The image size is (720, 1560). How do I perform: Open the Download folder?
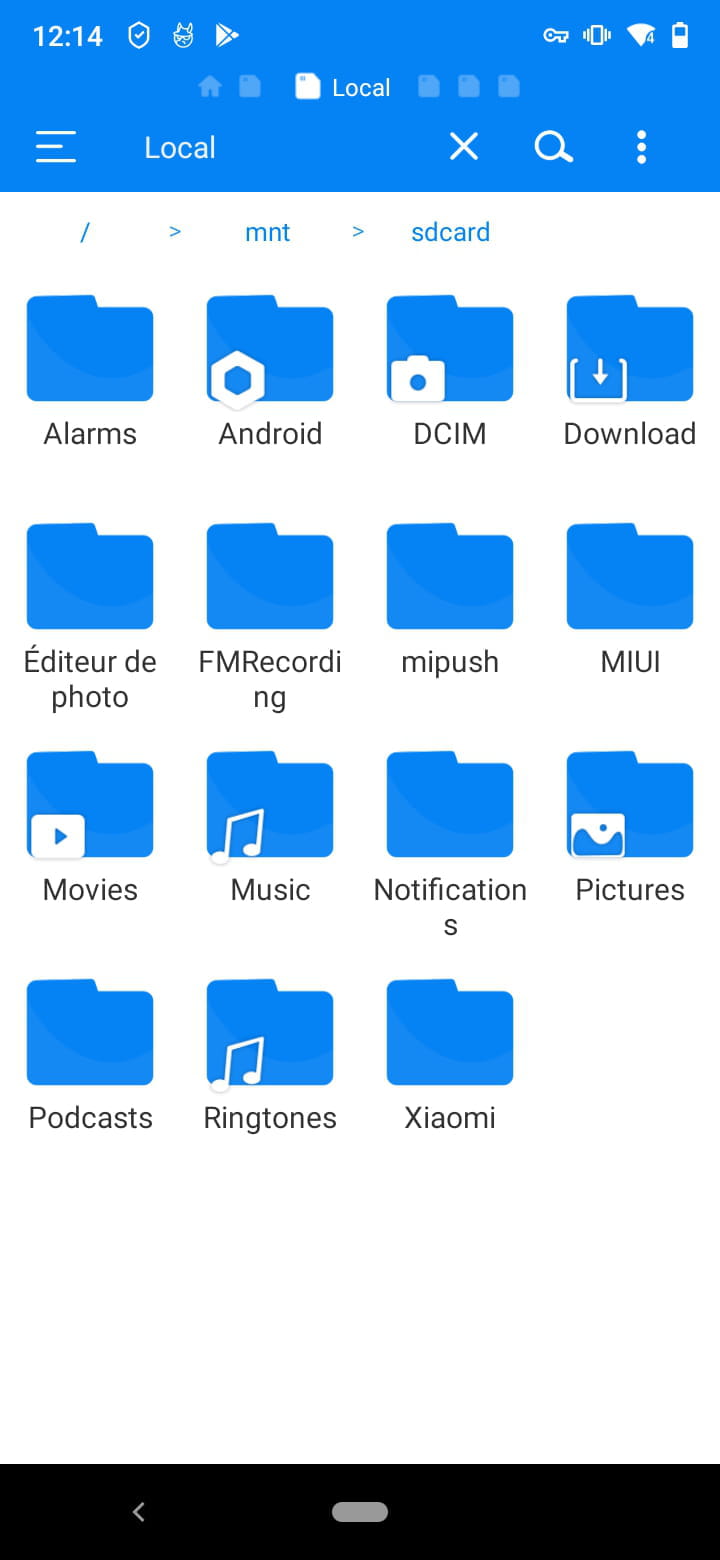[630, 372]
